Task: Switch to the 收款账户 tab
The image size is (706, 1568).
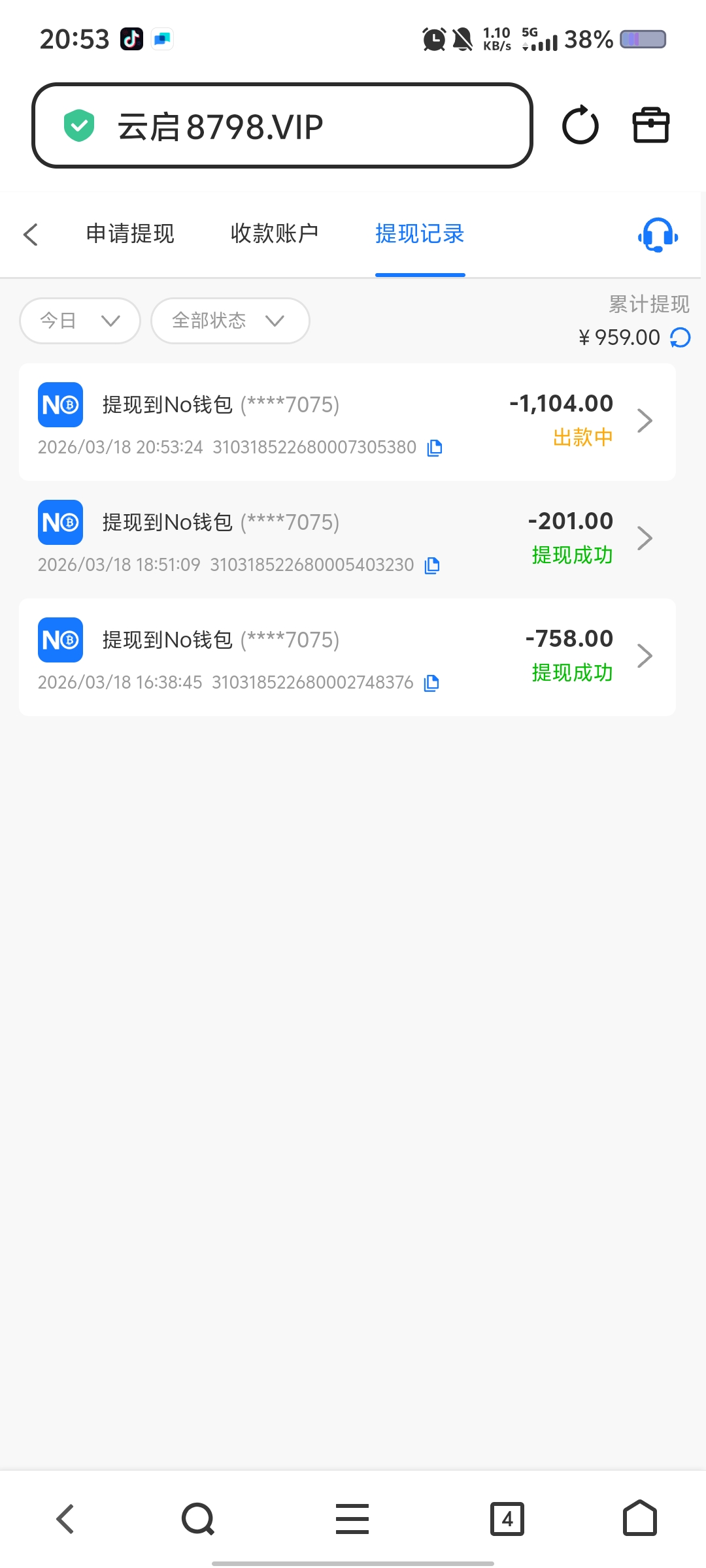Action: [x=275, y=234]
